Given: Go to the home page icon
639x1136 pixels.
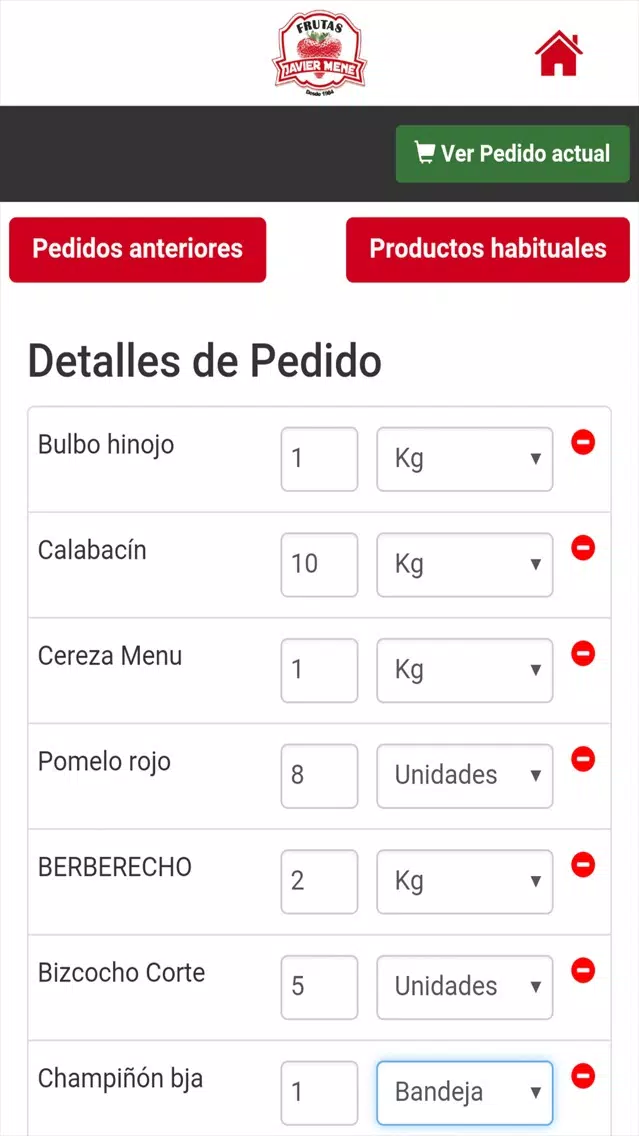Looking at the screenshot, I should 559,53.
